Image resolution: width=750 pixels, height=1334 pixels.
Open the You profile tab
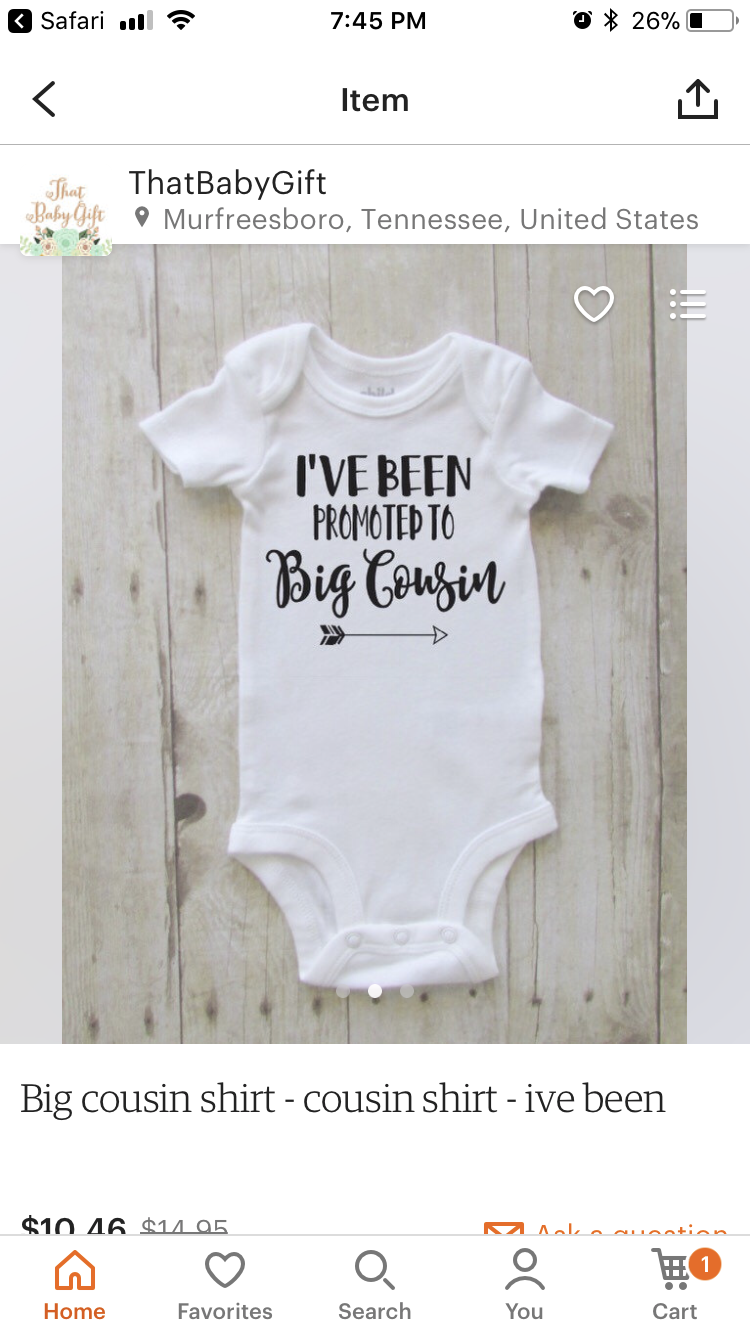coord(524,1286)
